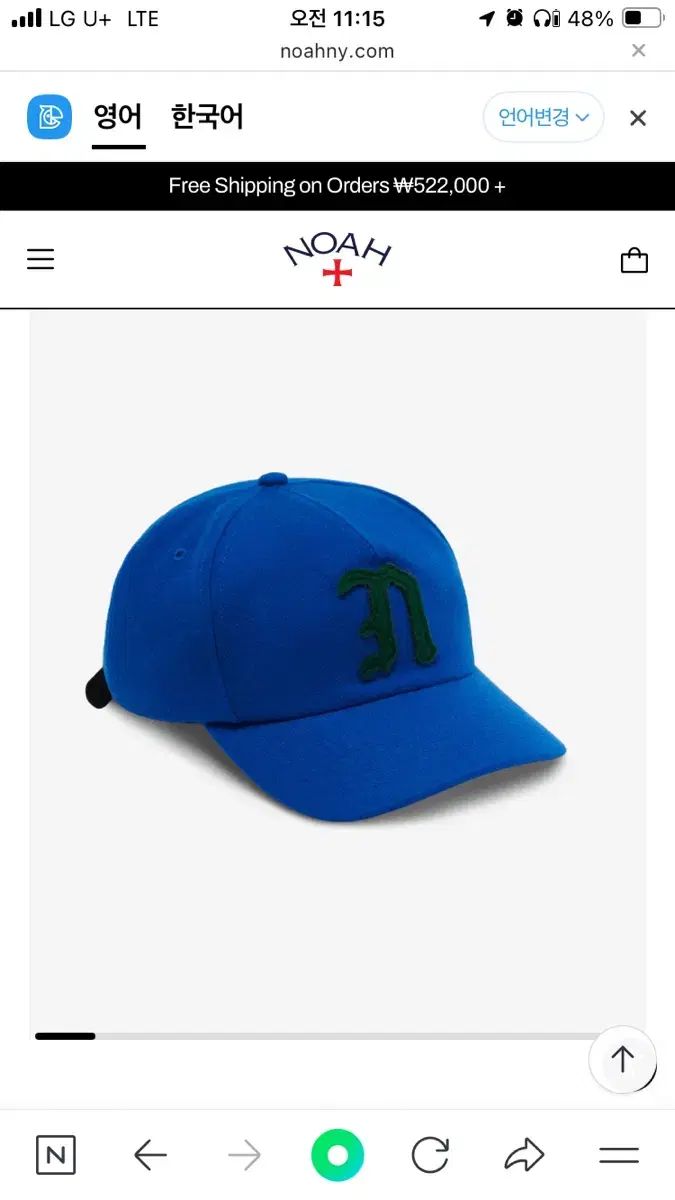
Task: Switch translation to 영어 tab
Action: click(118, 117)
